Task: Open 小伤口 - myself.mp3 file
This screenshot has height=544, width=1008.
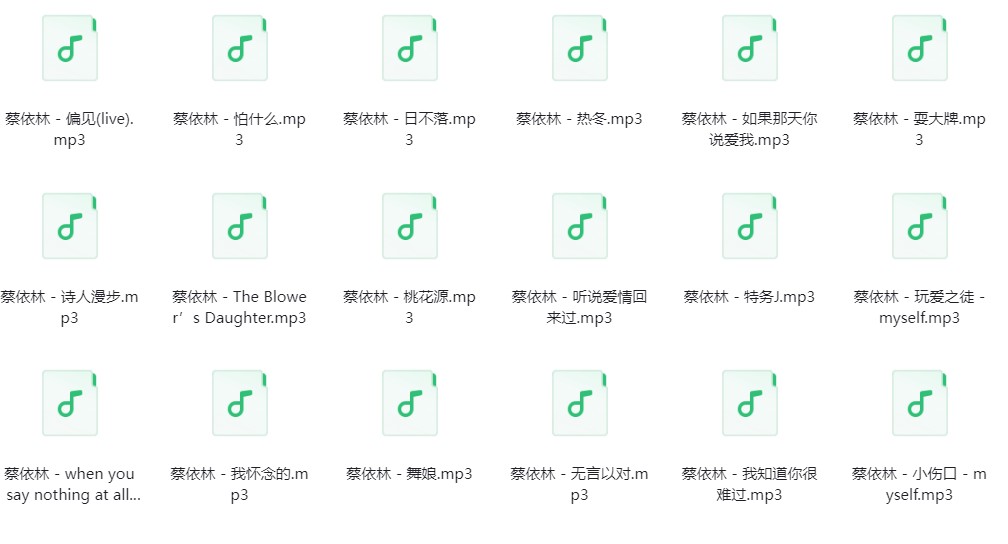Action: [x=919, y=404]
